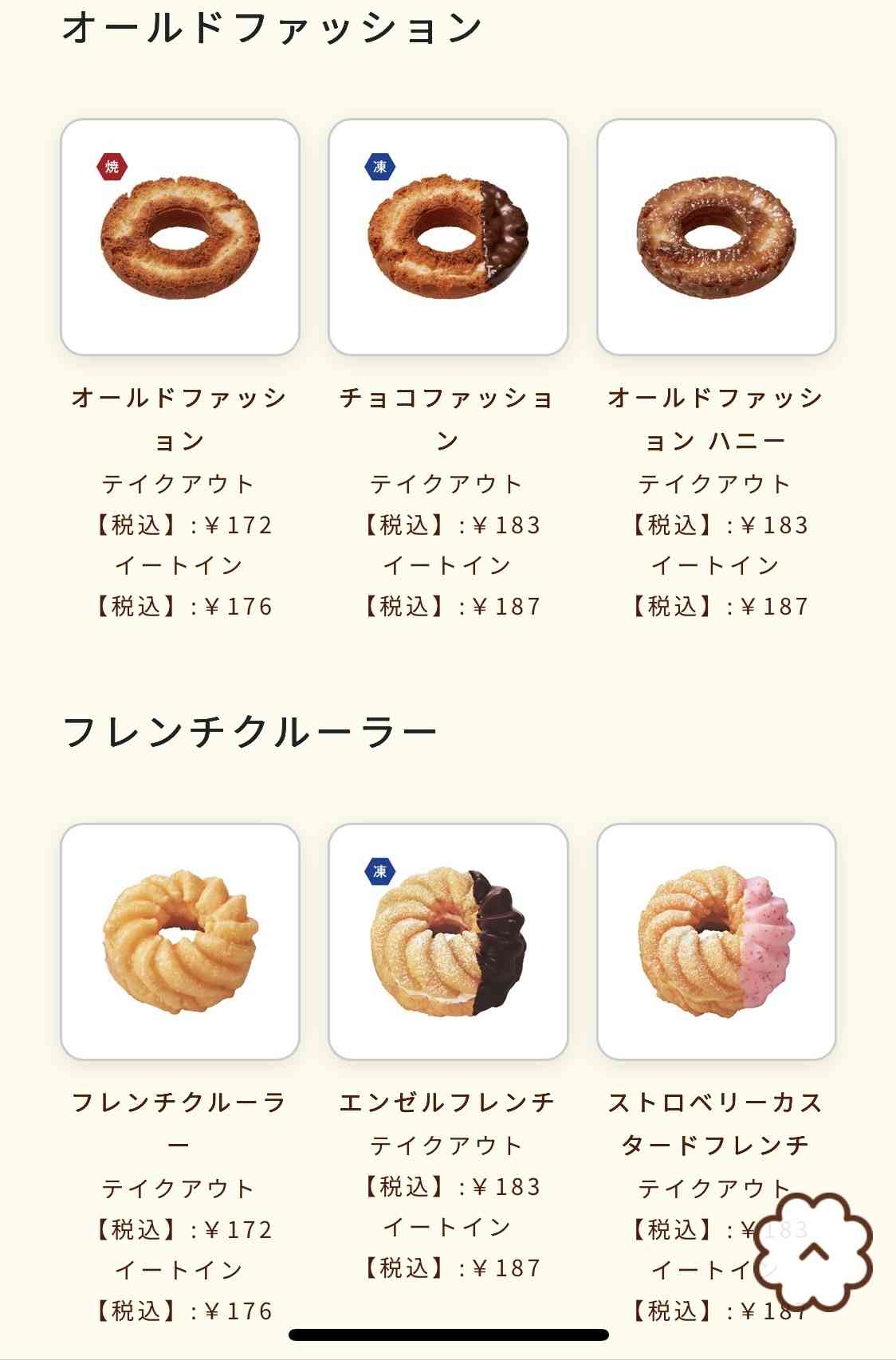
Task: View the オールドファッション ハニー donut
Action: [716, 238]
